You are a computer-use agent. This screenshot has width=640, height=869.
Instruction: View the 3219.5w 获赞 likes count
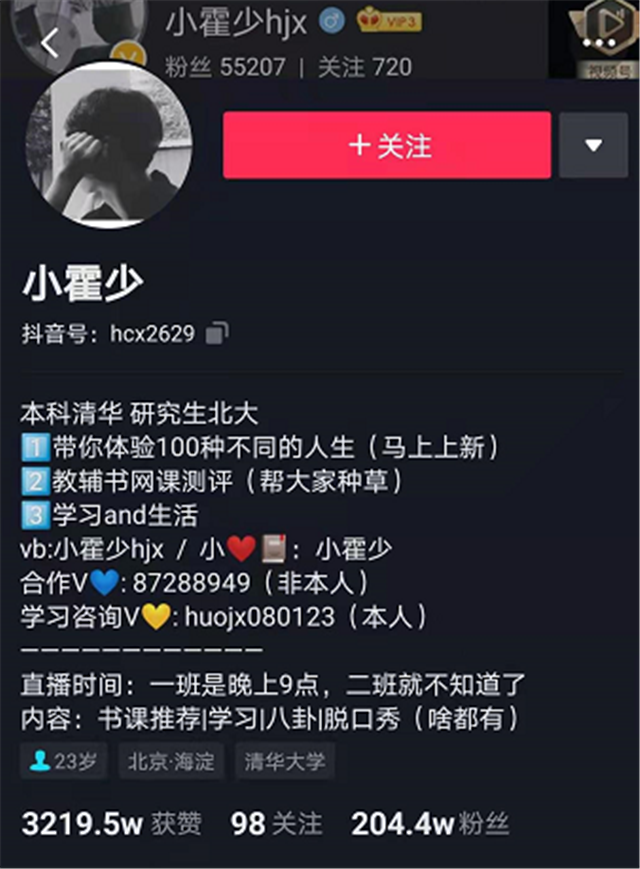pyautogui.click(x=111, y=824)
